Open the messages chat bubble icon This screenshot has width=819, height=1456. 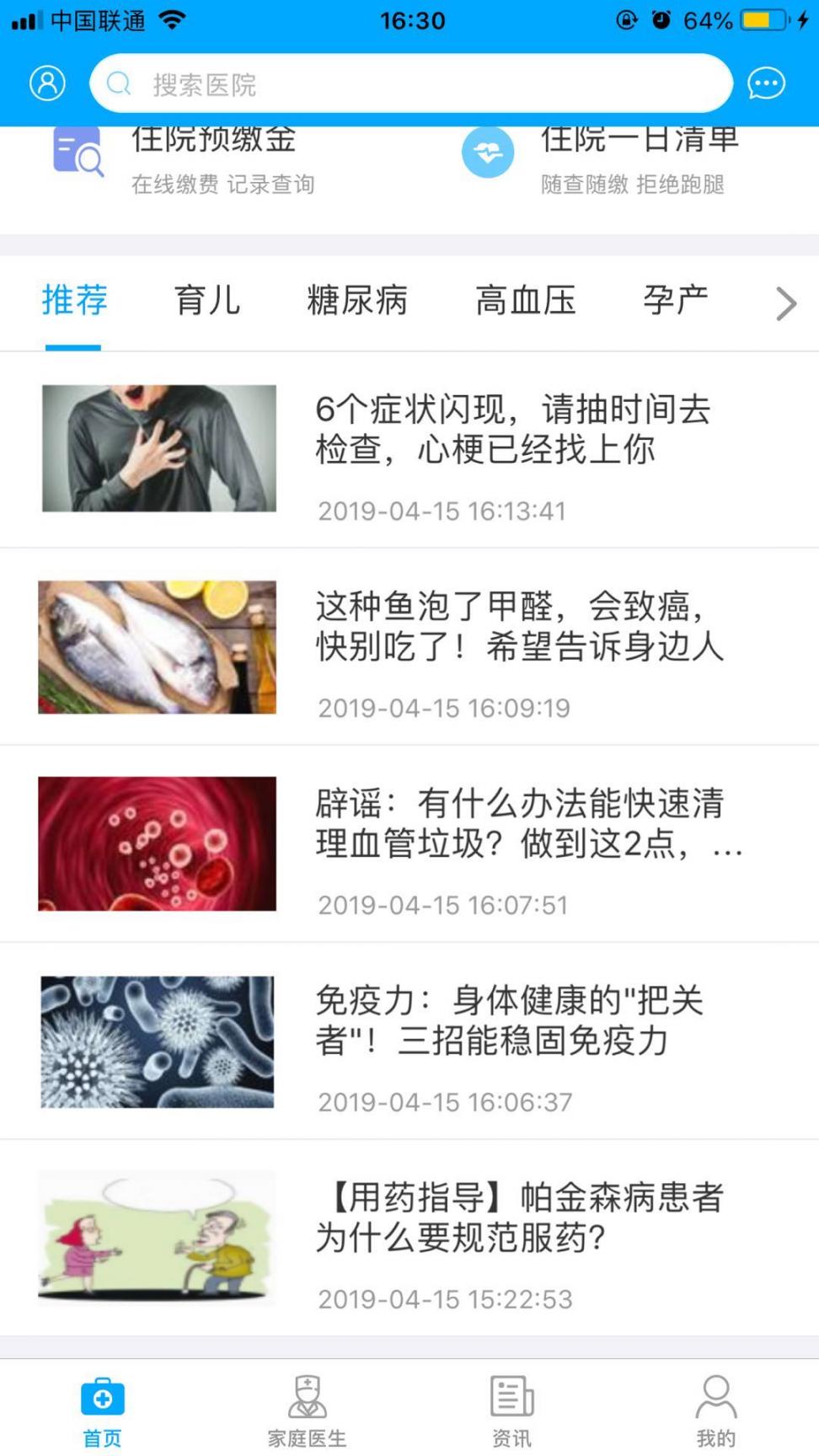pos(766,83)
